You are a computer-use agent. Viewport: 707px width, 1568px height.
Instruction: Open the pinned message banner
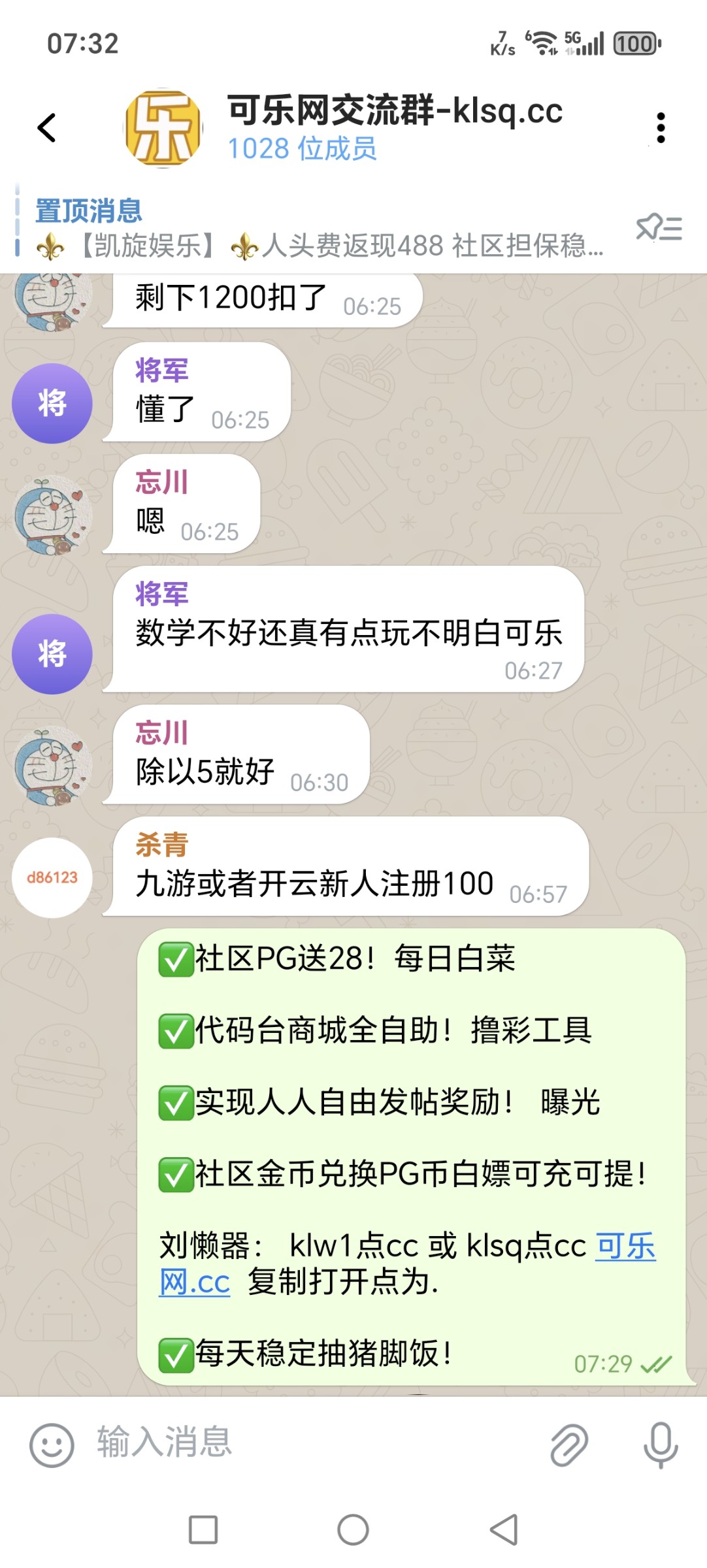click(x=314, y=229)
